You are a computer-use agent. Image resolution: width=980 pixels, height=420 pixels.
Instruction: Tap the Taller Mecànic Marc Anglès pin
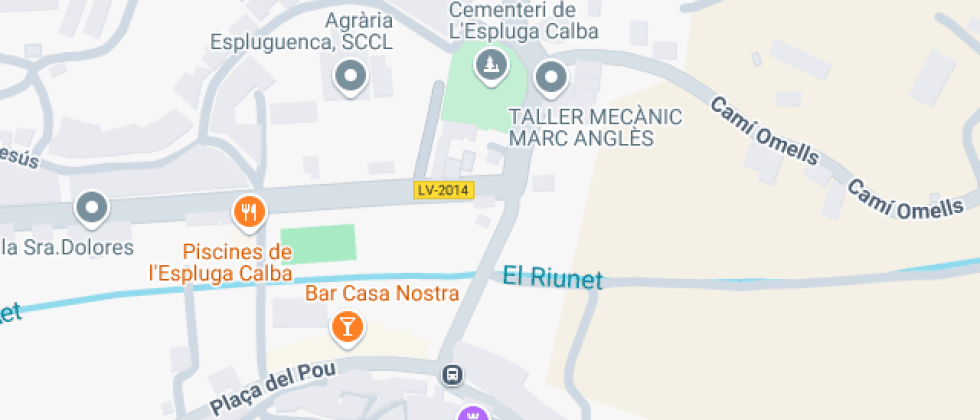coord(551,76)
